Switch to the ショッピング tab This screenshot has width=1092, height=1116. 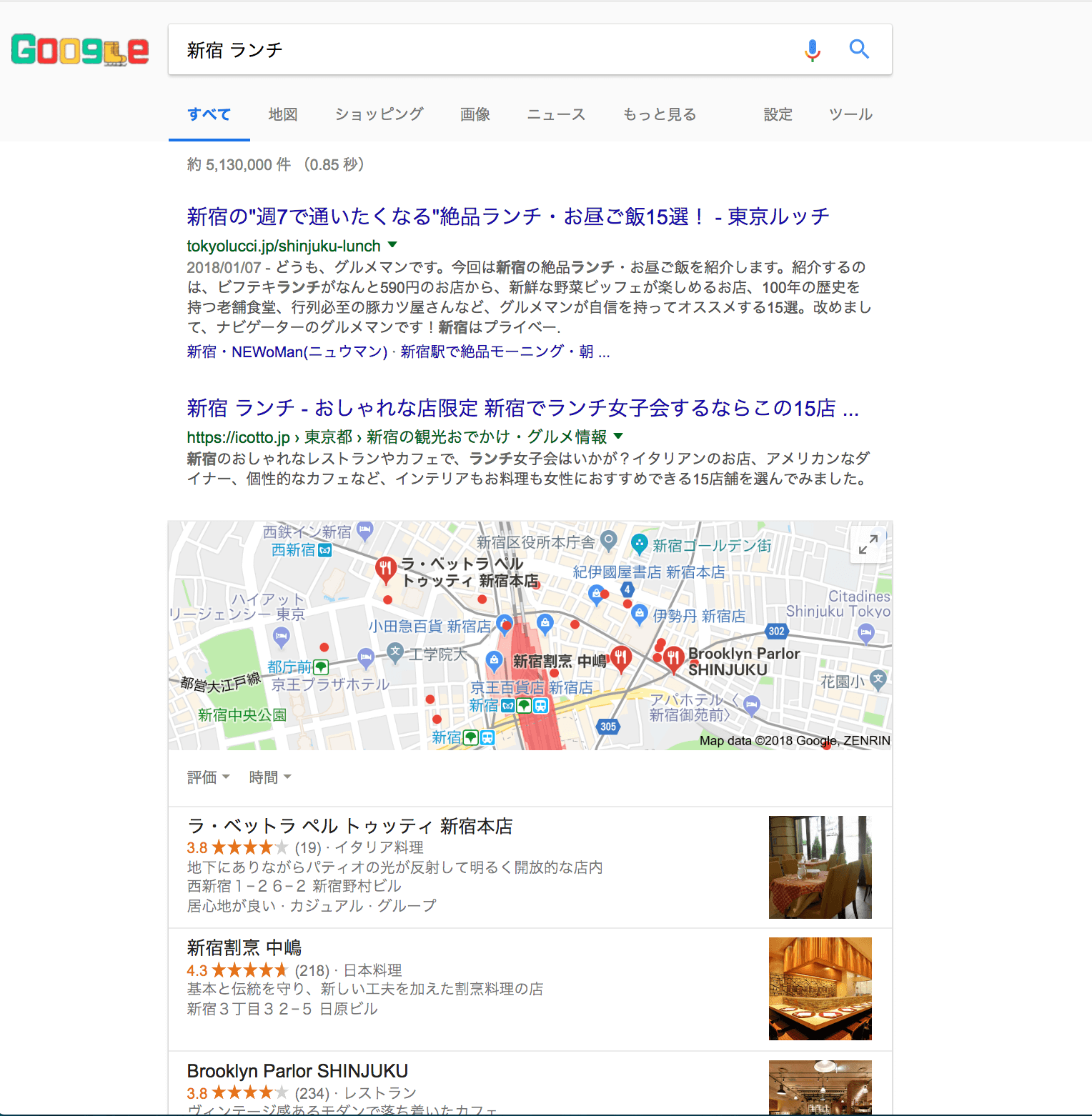(379, 114)
